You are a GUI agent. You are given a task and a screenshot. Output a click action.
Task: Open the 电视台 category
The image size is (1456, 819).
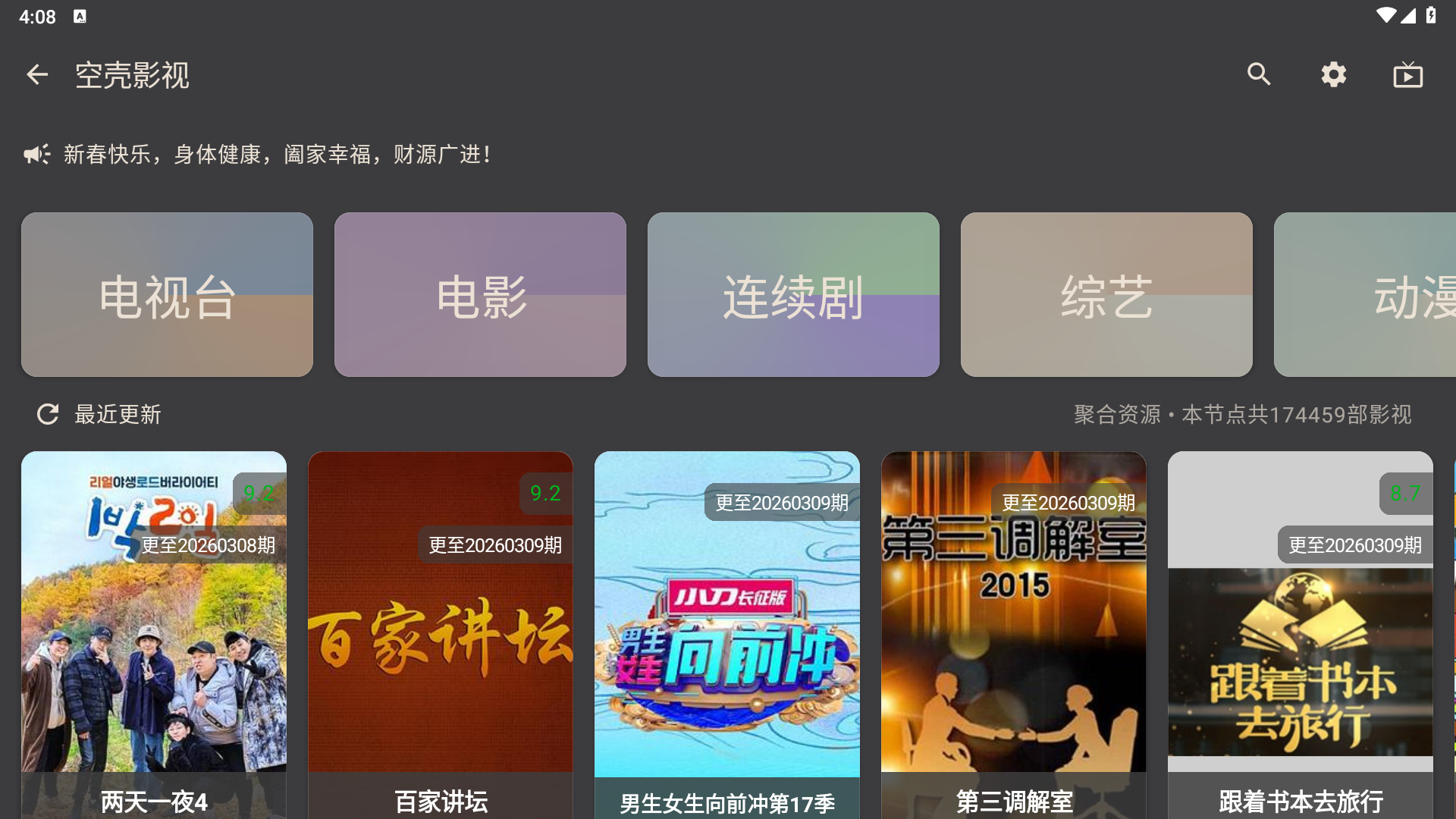tap(167, 295)
